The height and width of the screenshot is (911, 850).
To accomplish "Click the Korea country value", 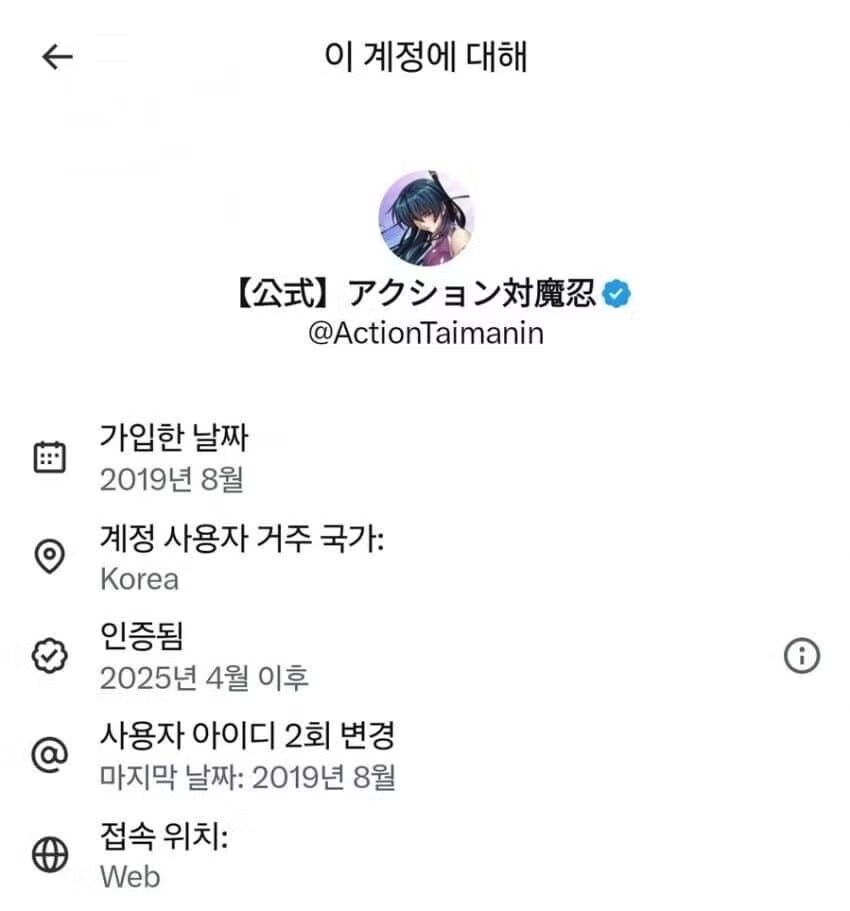I will tap(139, 578).
